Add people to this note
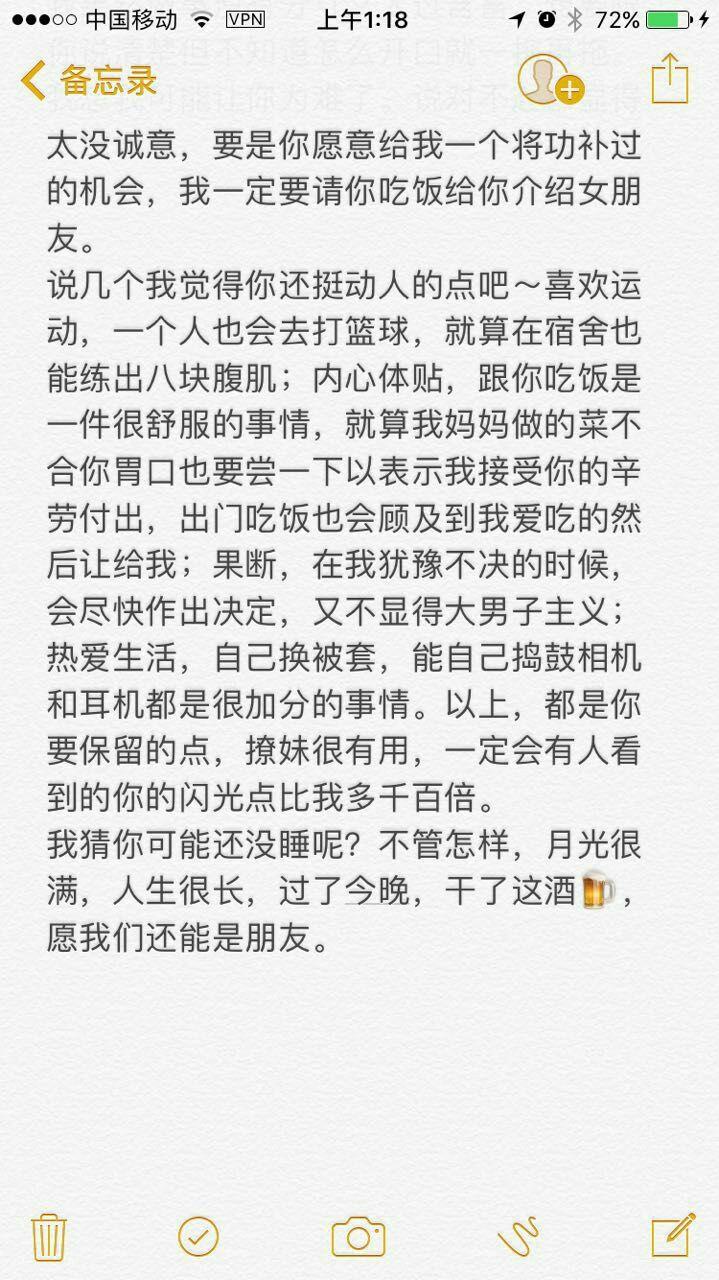Screen dimensions: 719x1280 [x=549, y=79]
